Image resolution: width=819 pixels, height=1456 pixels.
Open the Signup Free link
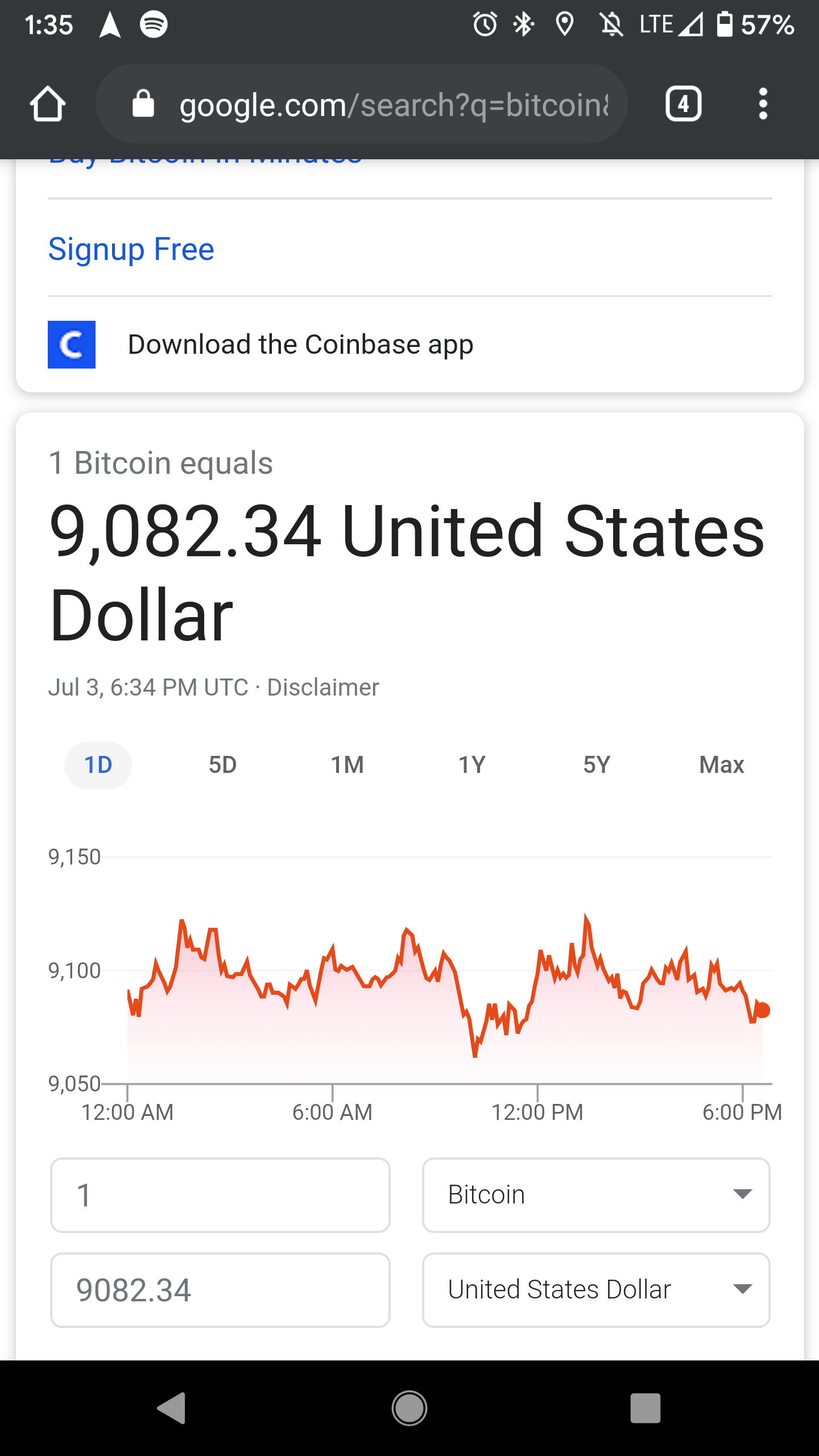coord(131,249)
